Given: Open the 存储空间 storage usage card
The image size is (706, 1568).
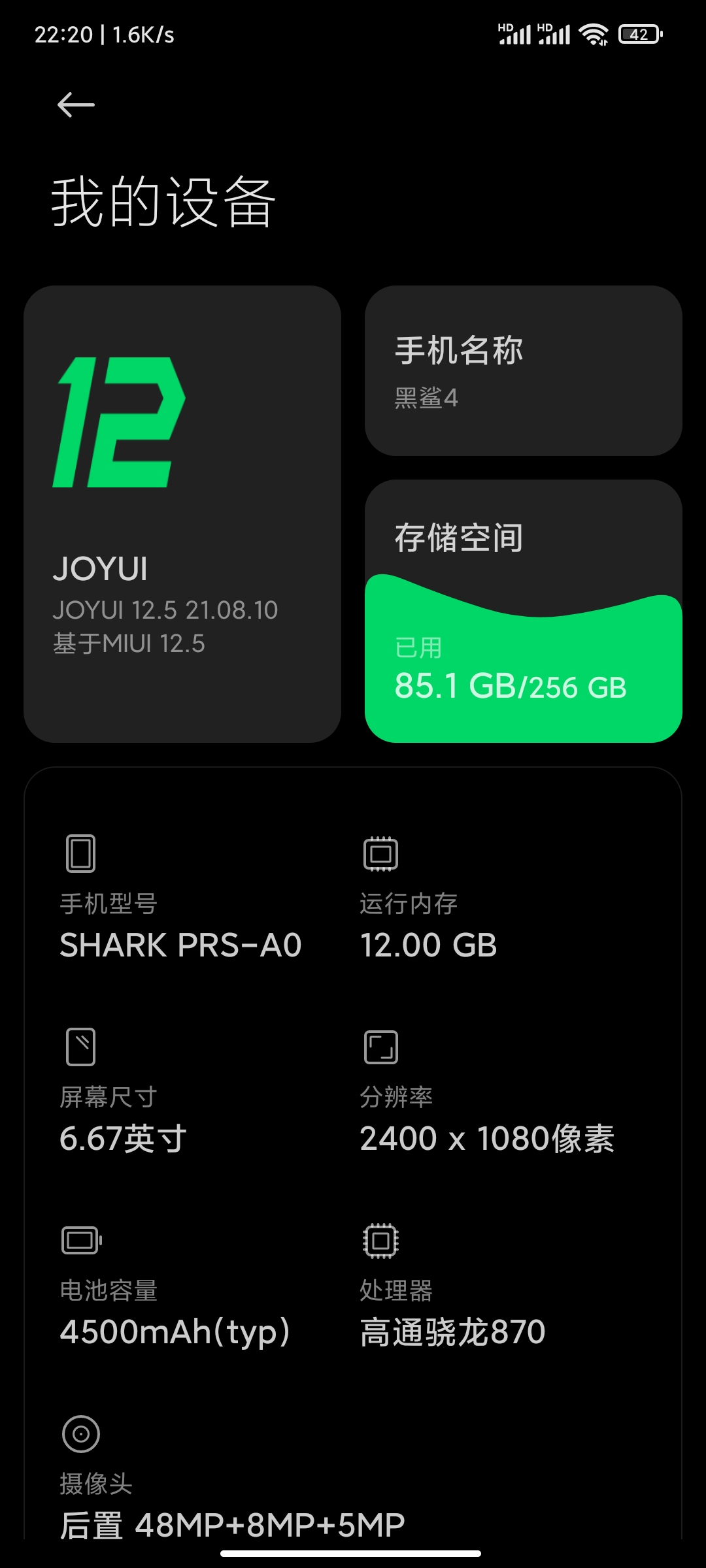Looking at the screenshot, I should pyautogui.click(x=524, y=612).
